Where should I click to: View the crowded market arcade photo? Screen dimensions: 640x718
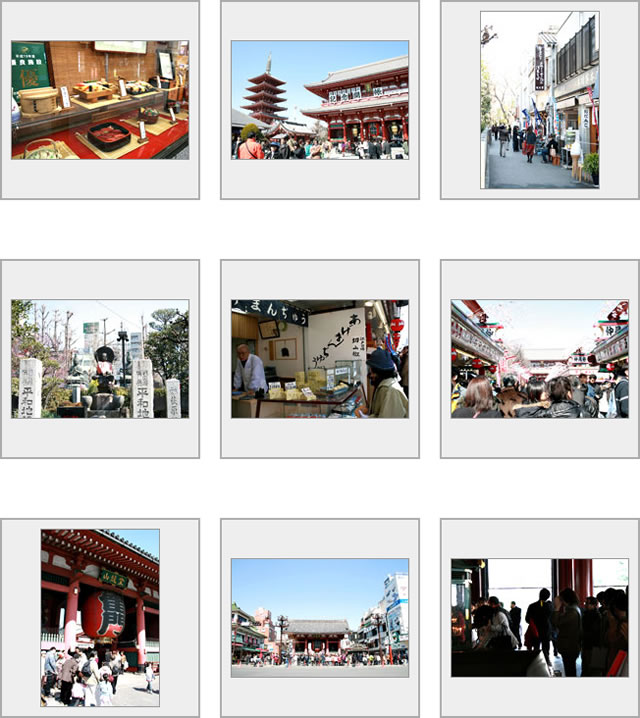[540, 359]
